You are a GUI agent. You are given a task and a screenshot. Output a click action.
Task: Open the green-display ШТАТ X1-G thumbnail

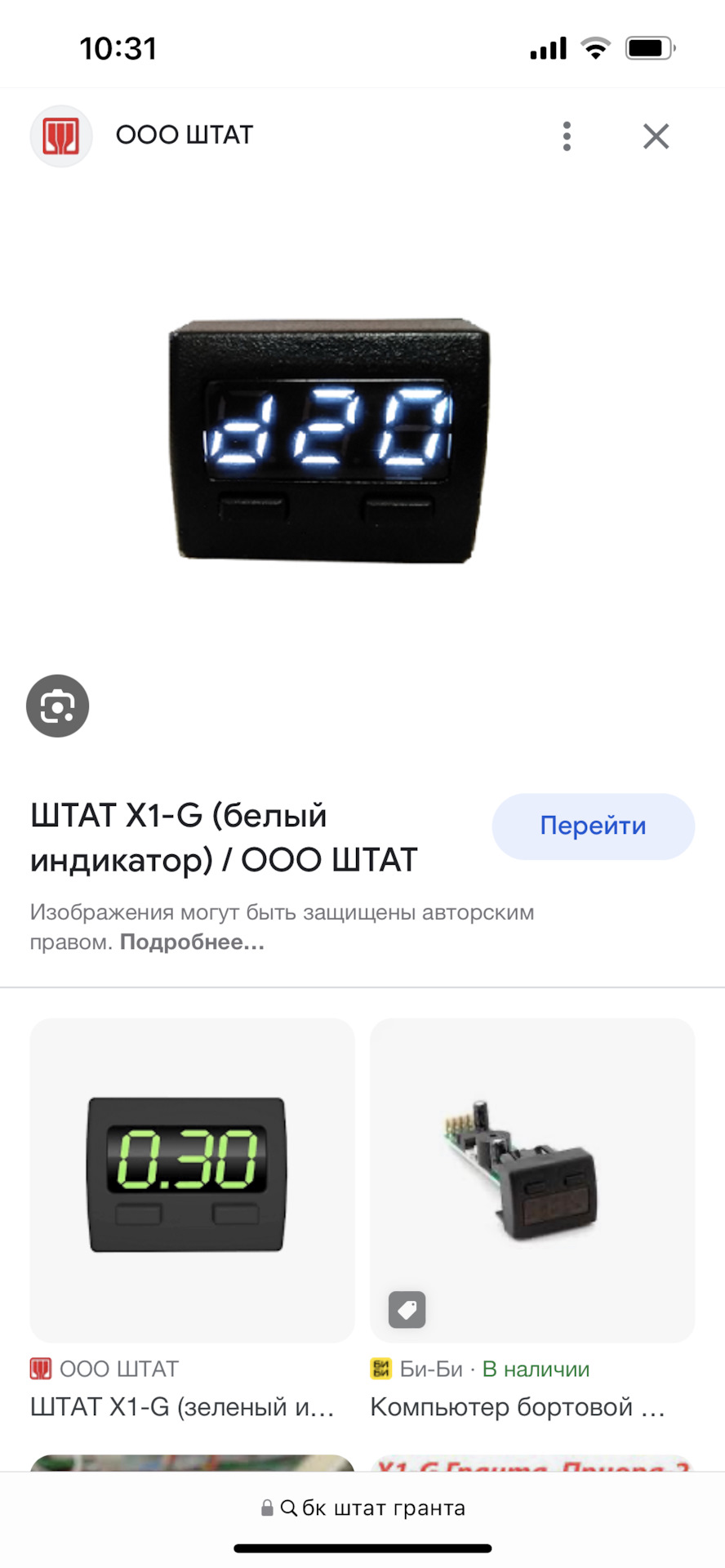191,1181
